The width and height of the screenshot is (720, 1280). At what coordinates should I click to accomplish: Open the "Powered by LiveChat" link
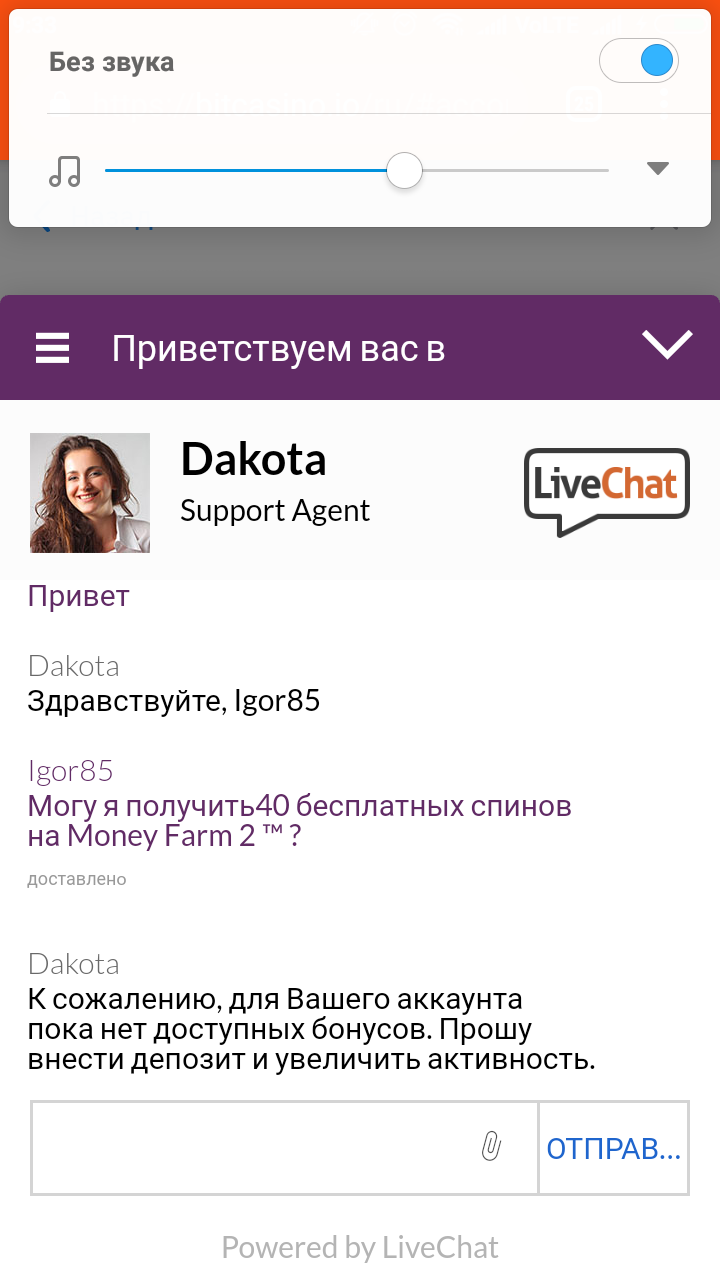click(x=360, y=1248)
